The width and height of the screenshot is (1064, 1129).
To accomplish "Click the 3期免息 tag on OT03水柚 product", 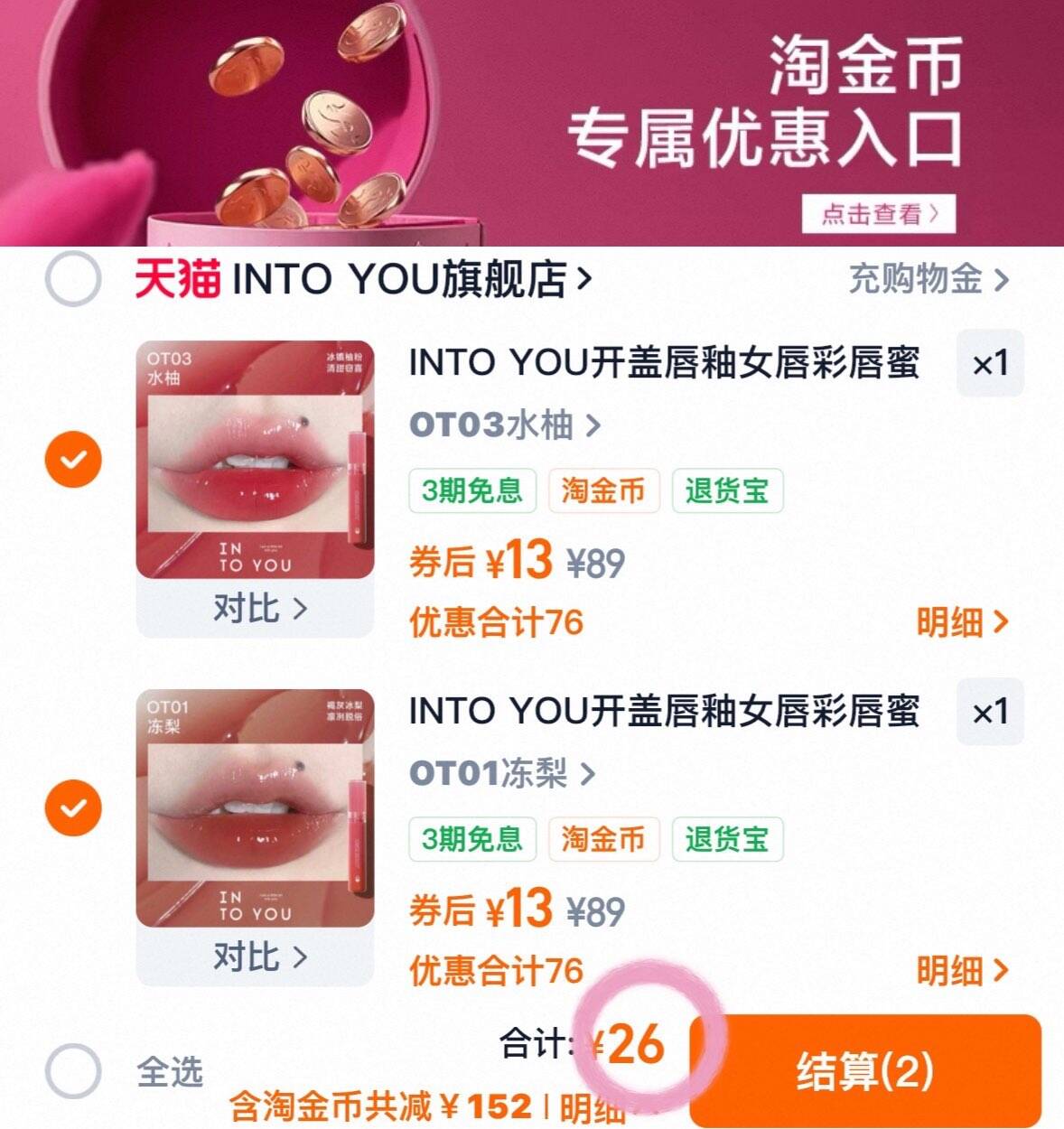I will tap(472, 490).
